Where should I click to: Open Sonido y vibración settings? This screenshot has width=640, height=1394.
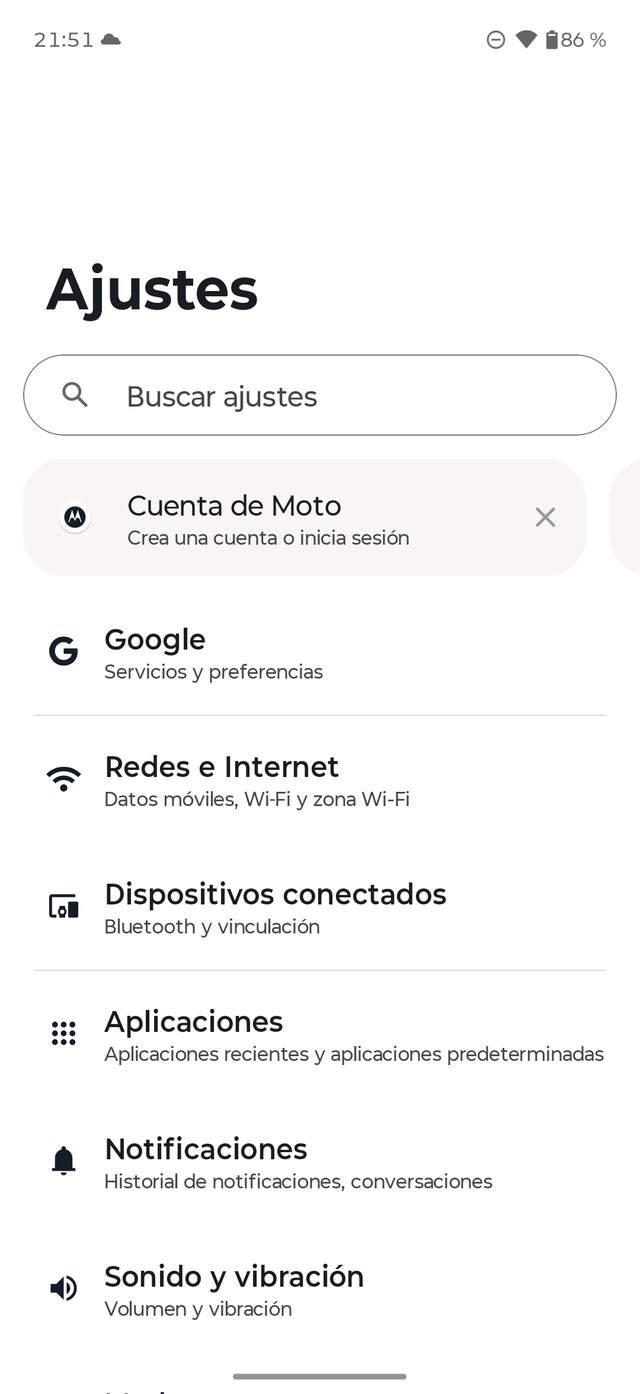320,1290
